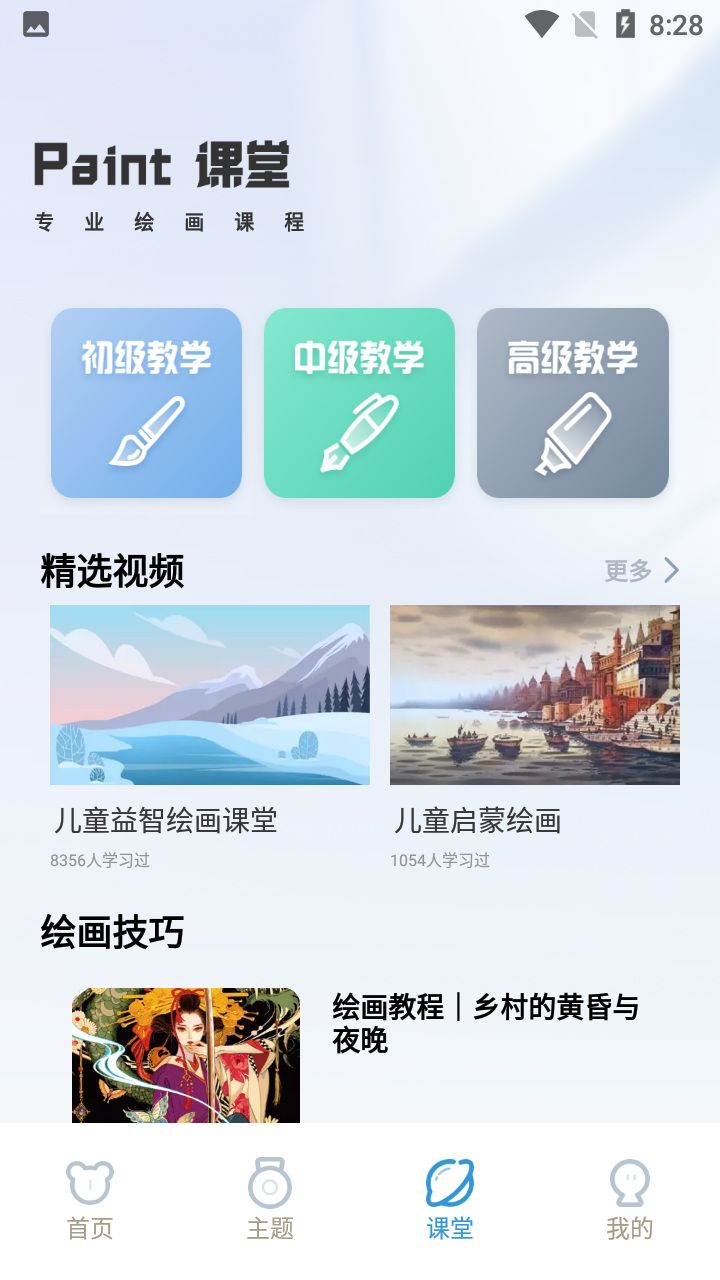Switch to the 主题 tab
Viewport: 720px width, 1280px height.
pyautogui.click(x=270, y=1201)
